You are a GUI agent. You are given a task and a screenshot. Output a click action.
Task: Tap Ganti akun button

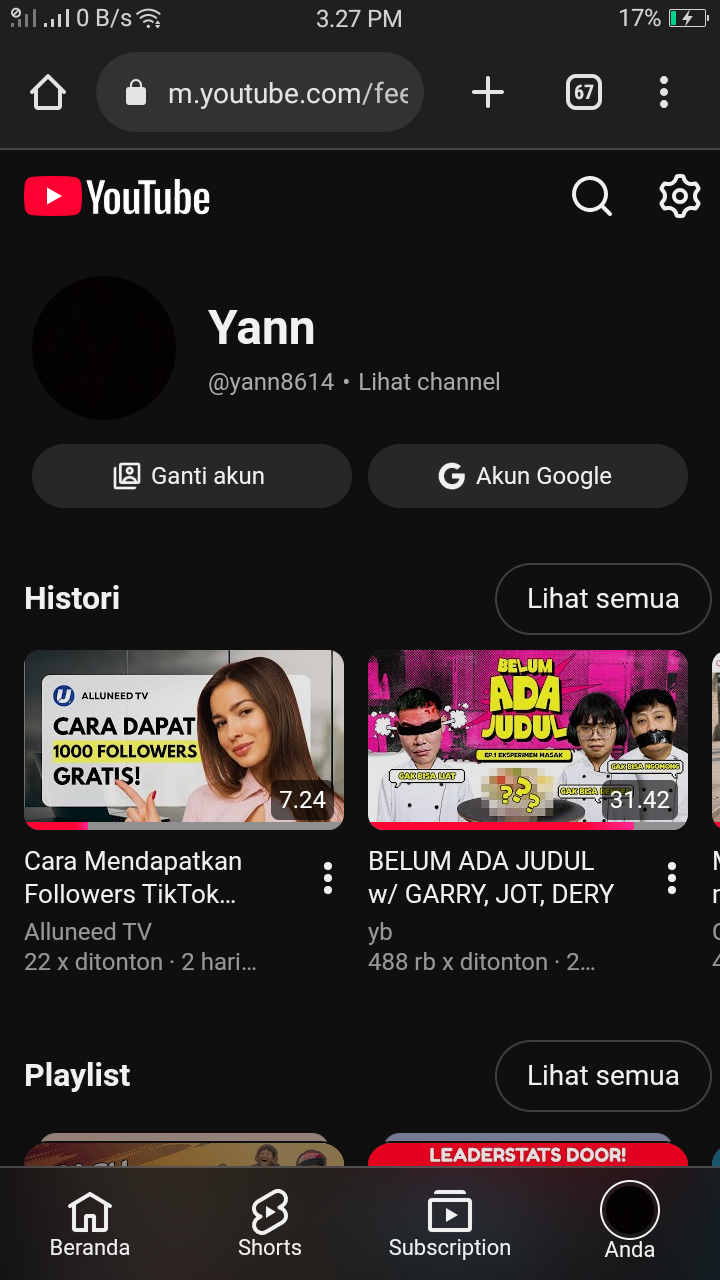pos(192,476)
